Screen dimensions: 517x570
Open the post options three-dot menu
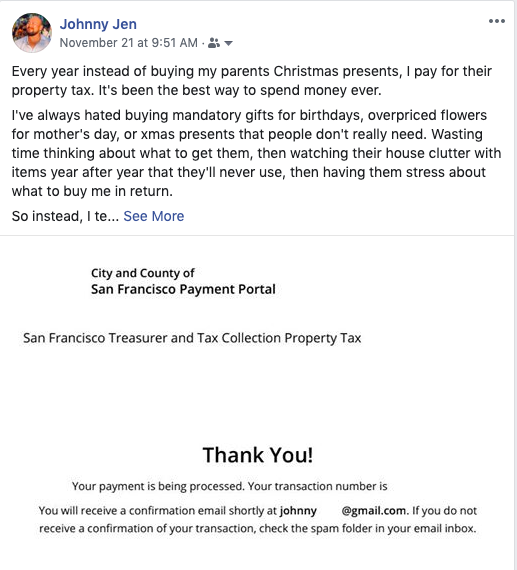click(497, 21)
